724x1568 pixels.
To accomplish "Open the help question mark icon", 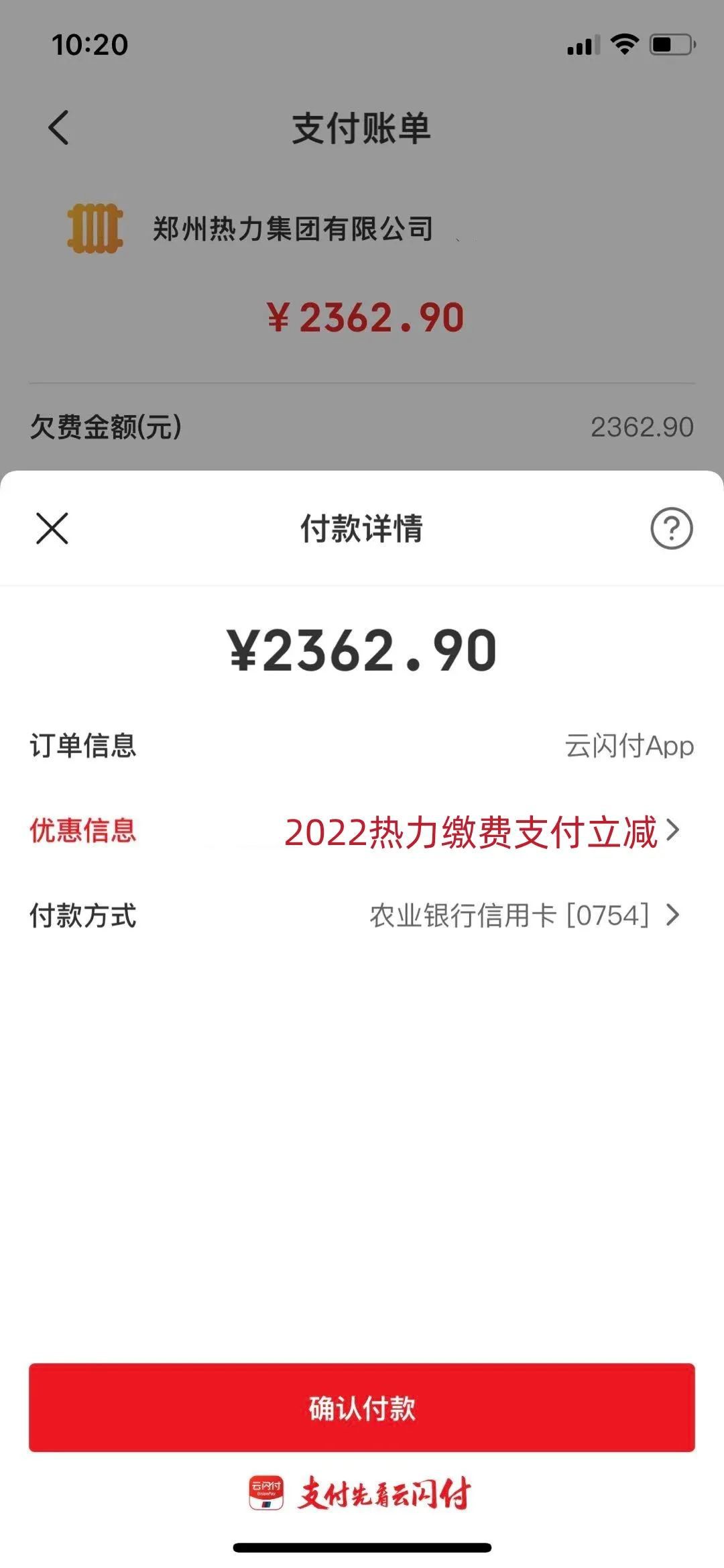I will point(671,528).
